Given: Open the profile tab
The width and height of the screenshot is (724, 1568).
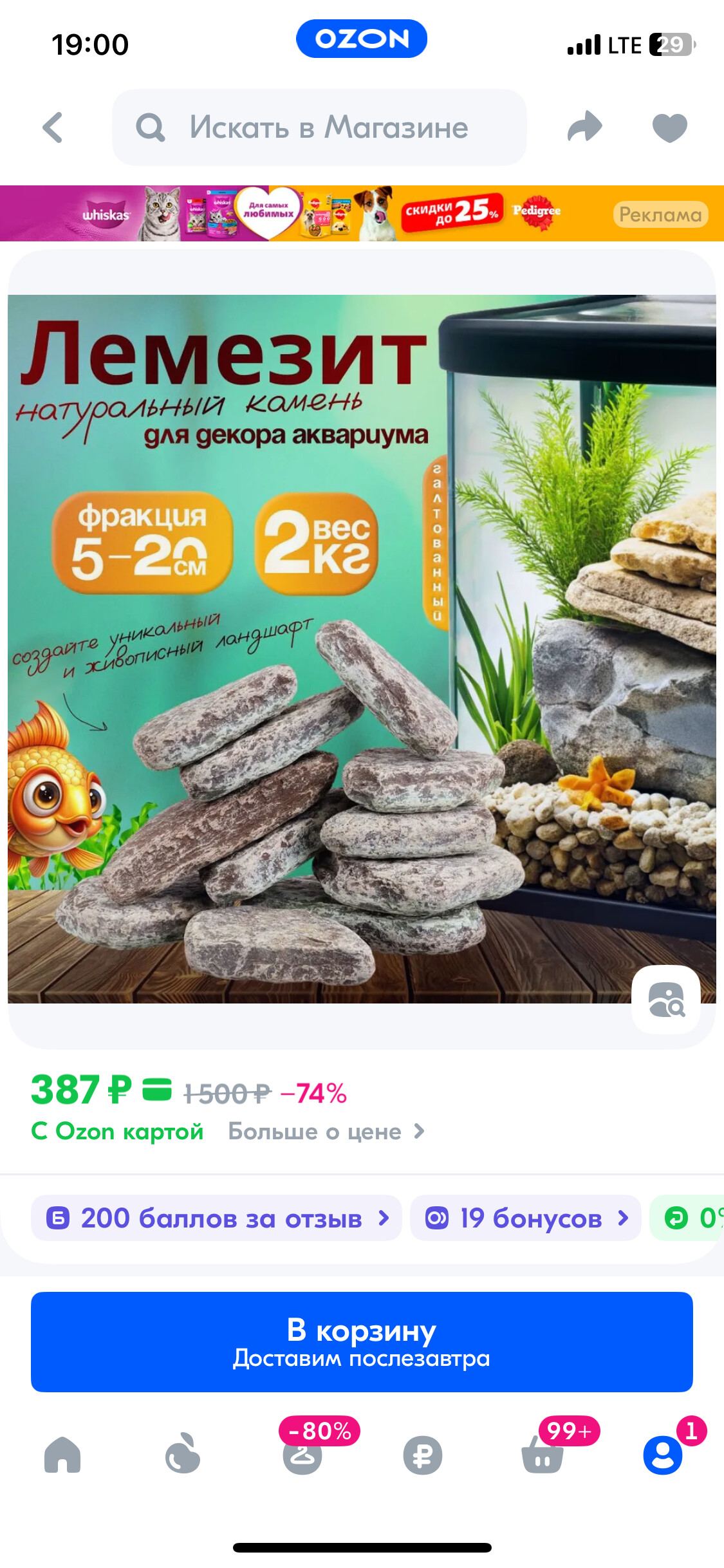Looking at the screenshot, I should 662,1455.
